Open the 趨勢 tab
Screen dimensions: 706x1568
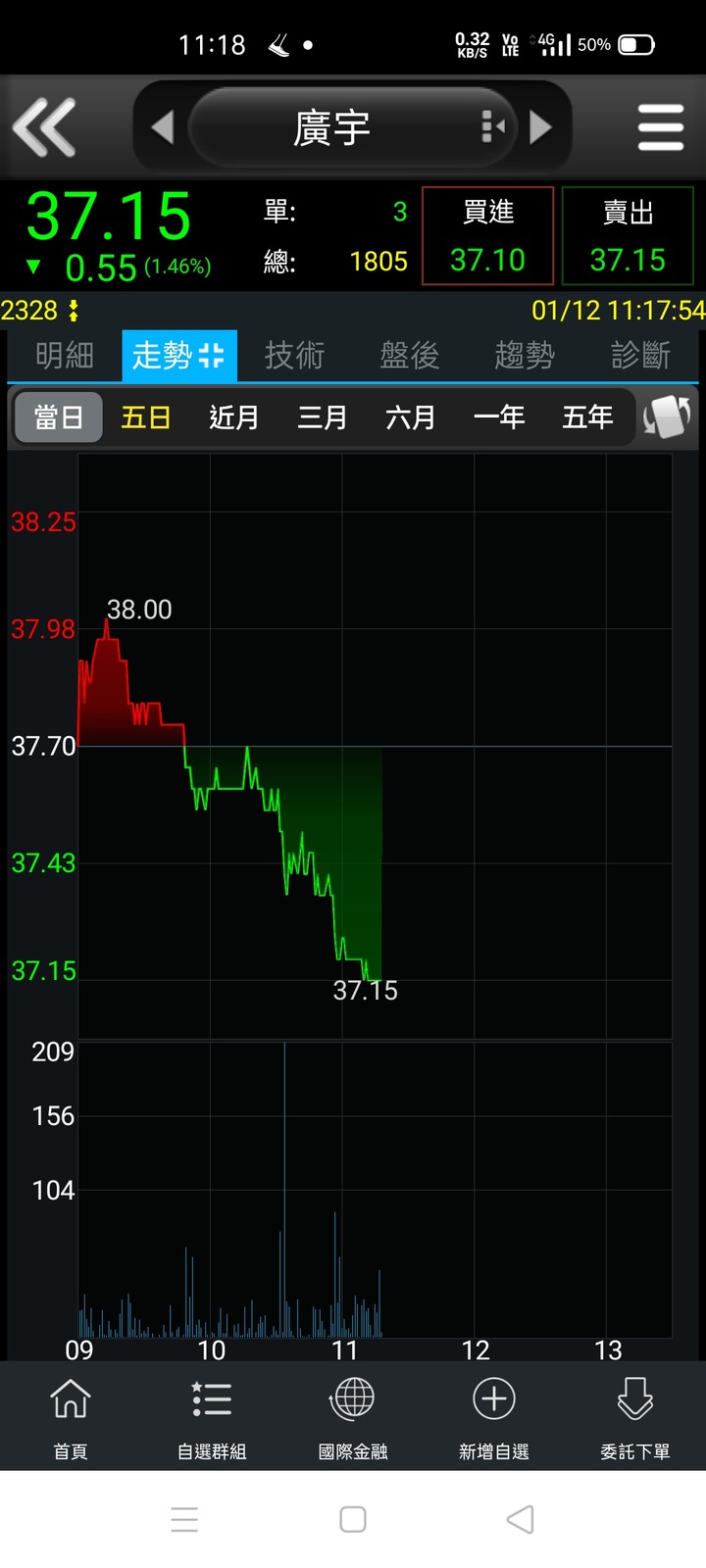[525, 355]
